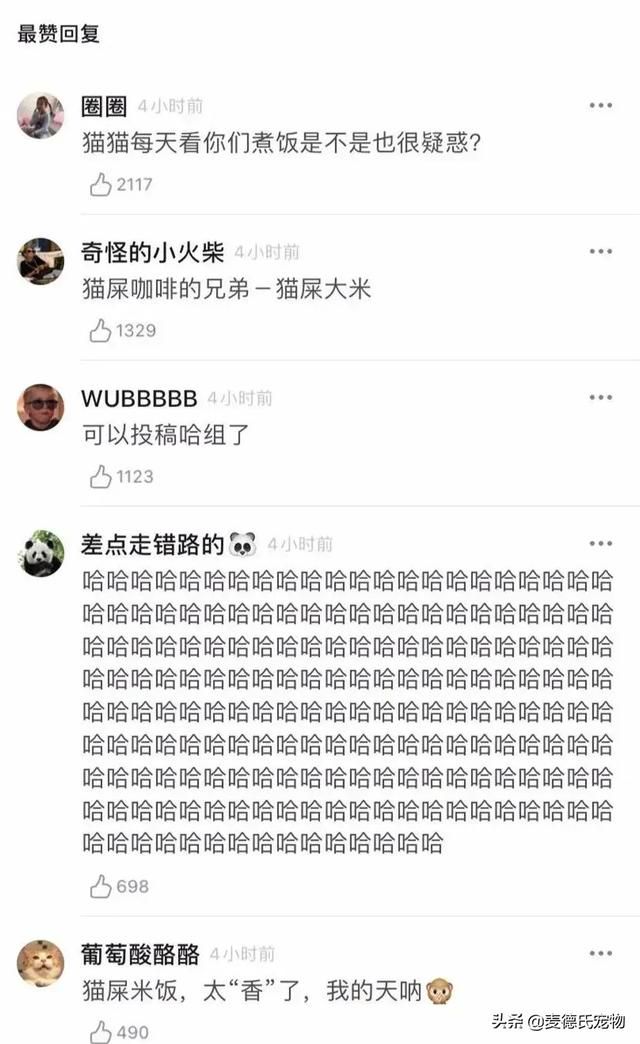This screenshot has width=640, height=1044.
Task: Open 奇怪的小火柴's profile via the avatar
Action: [x=41, y=262]
